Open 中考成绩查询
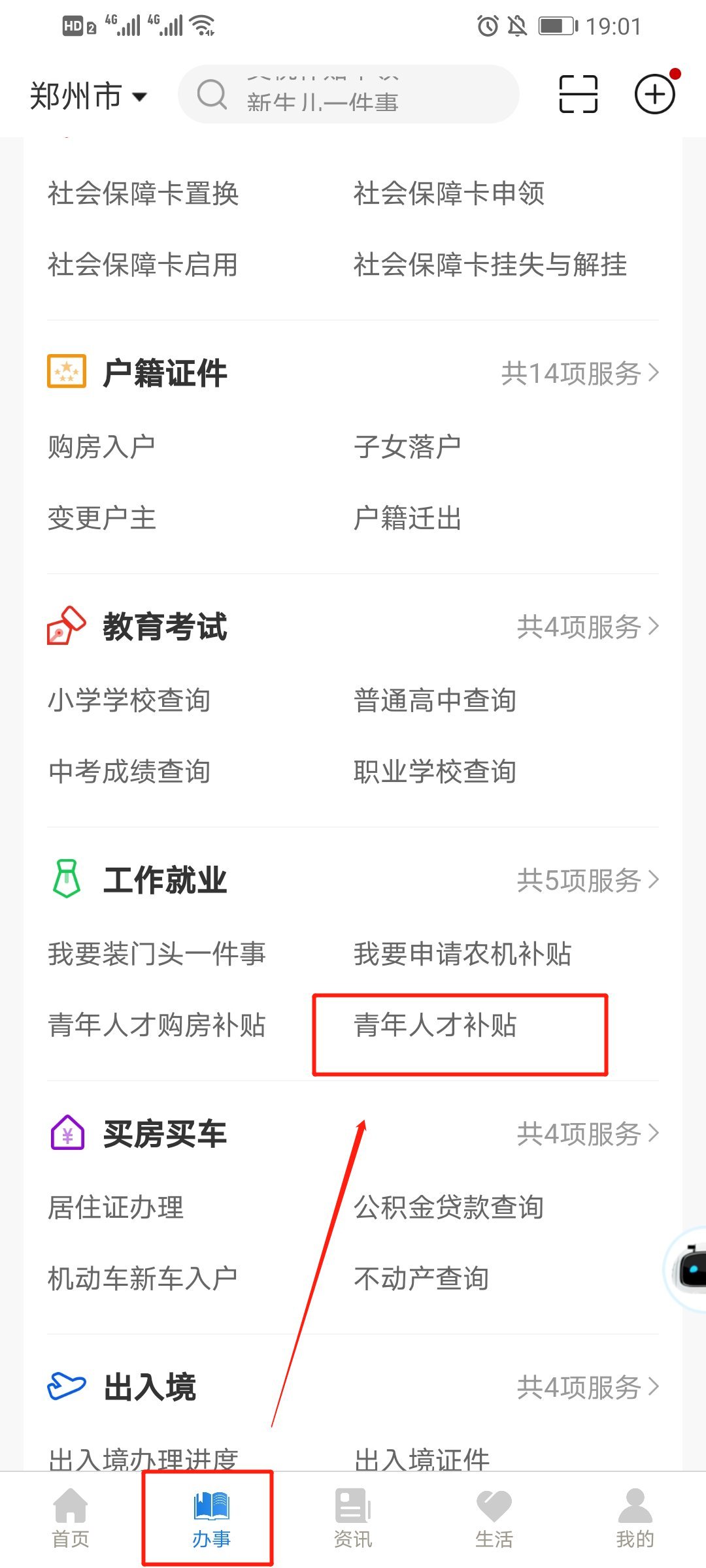This screenshot has height=1568, width=706. [x=129, y=772]
